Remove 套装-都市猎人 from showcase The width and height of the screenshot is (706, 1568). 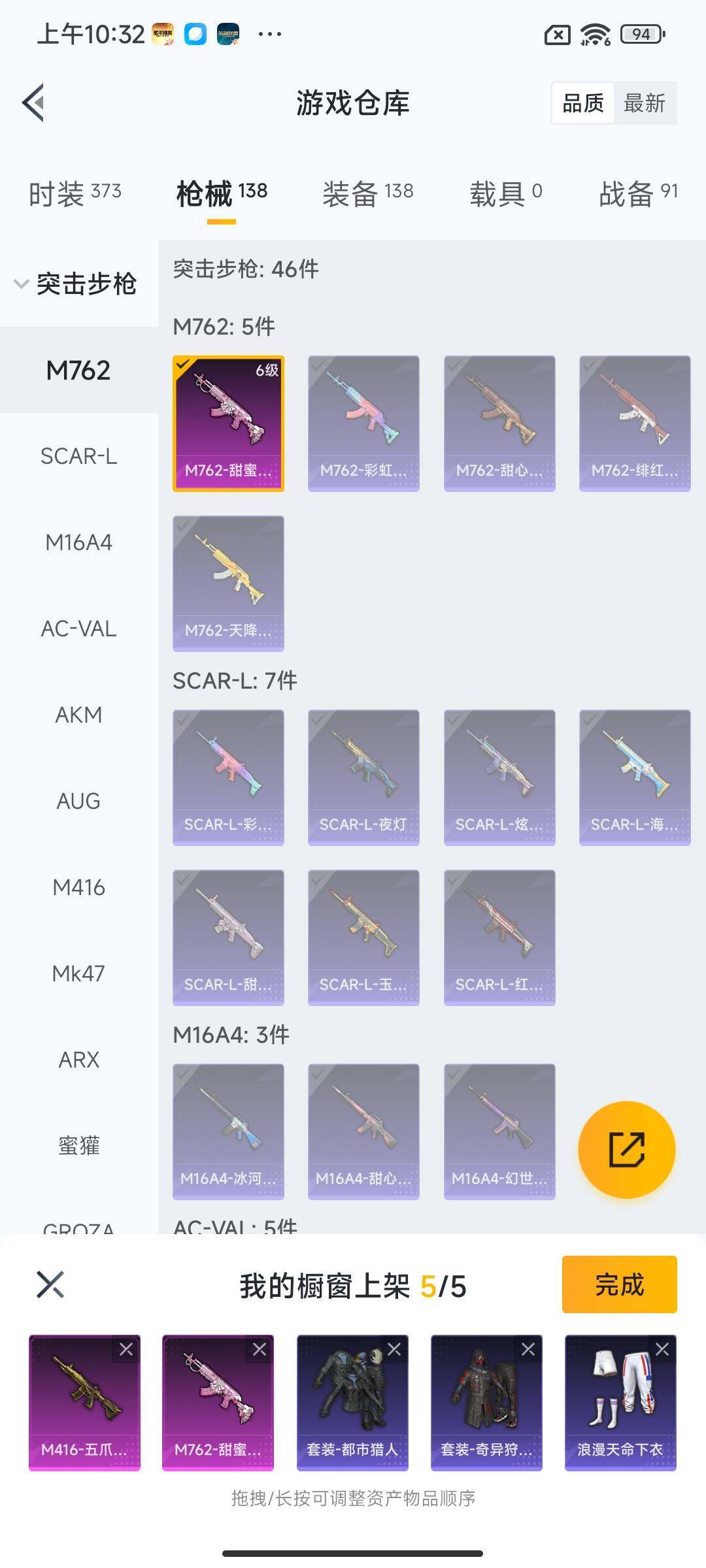(394, 1349)
